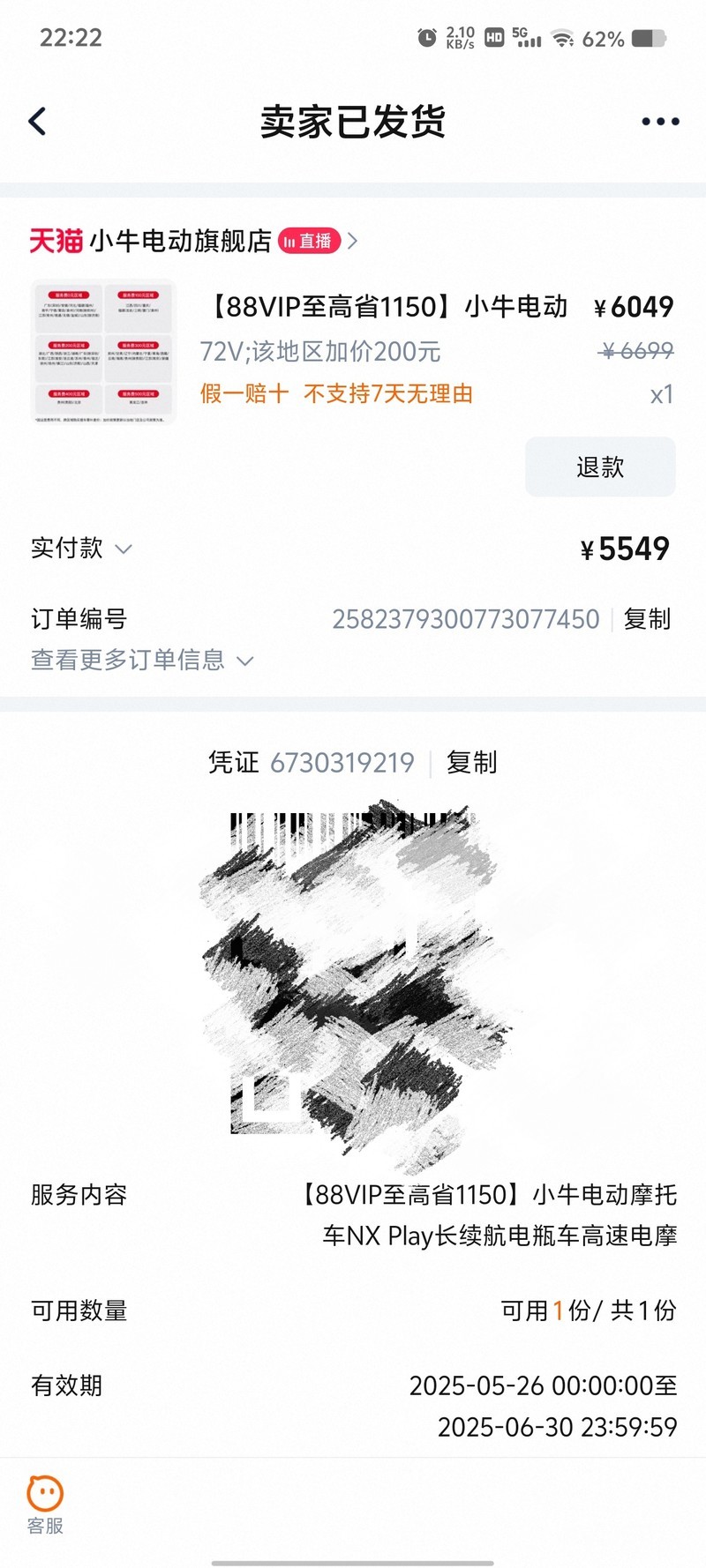
Task: Open the three-dot overflow menu
Action: [x=660, y=122]
